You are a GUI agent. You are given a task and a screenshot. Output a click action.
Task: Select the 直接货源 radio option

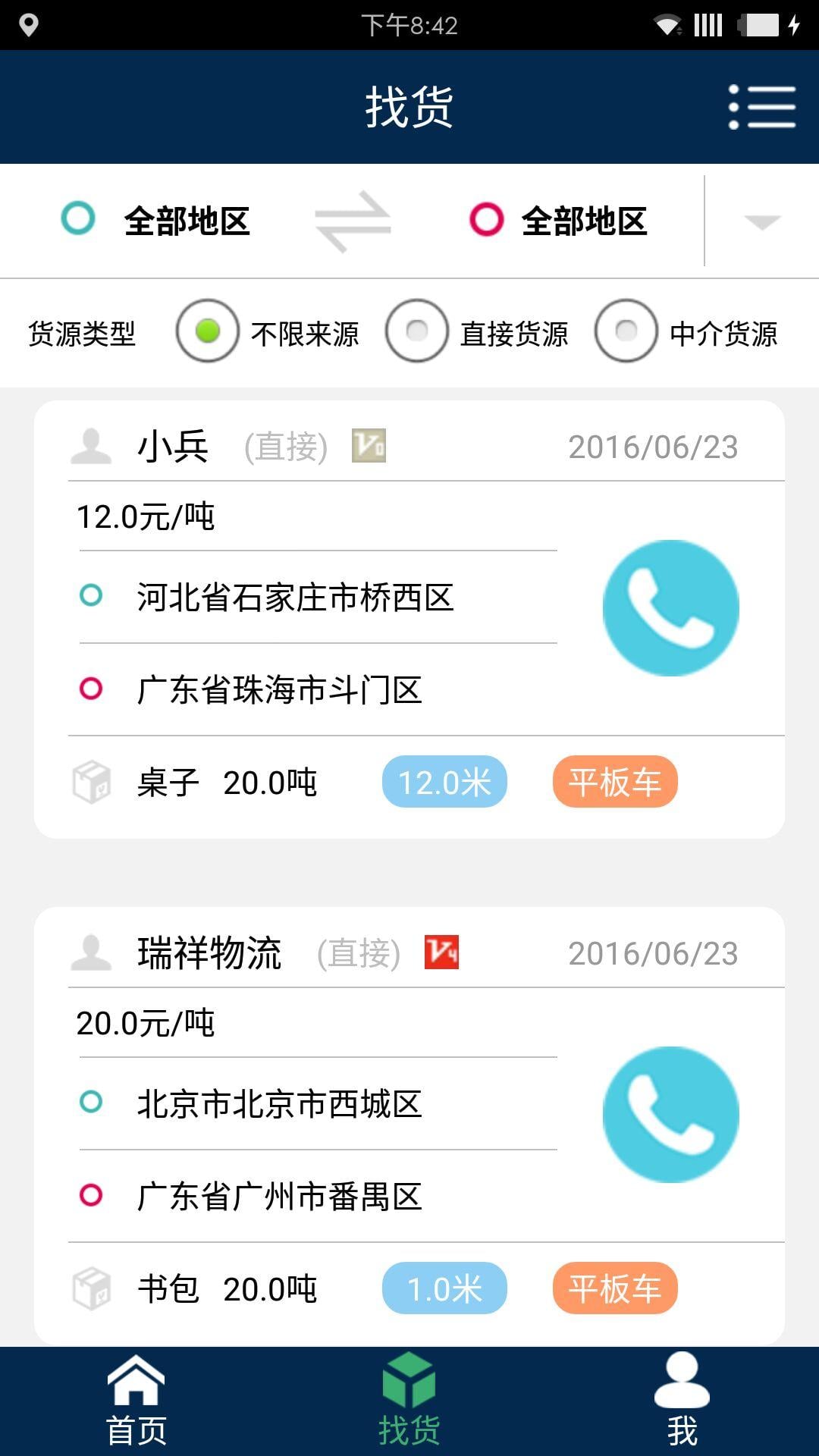pos(417,331)
